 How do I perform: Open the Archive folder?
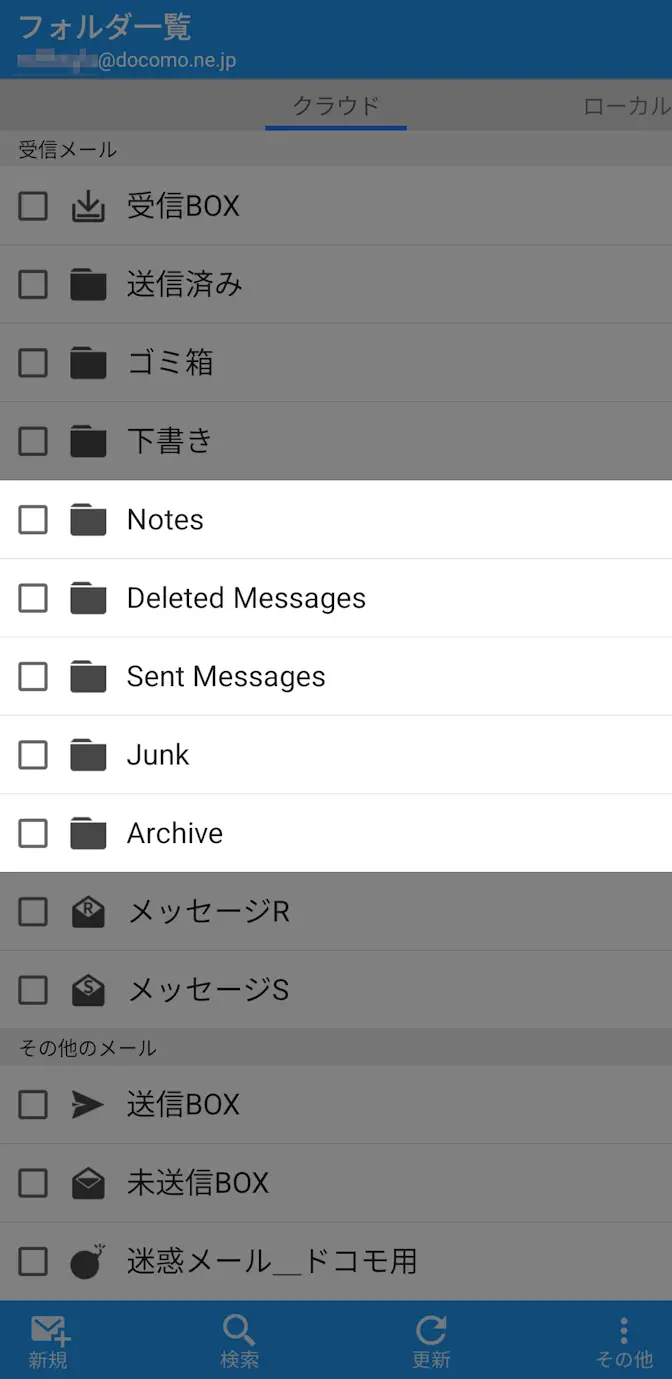coord(175,833)
